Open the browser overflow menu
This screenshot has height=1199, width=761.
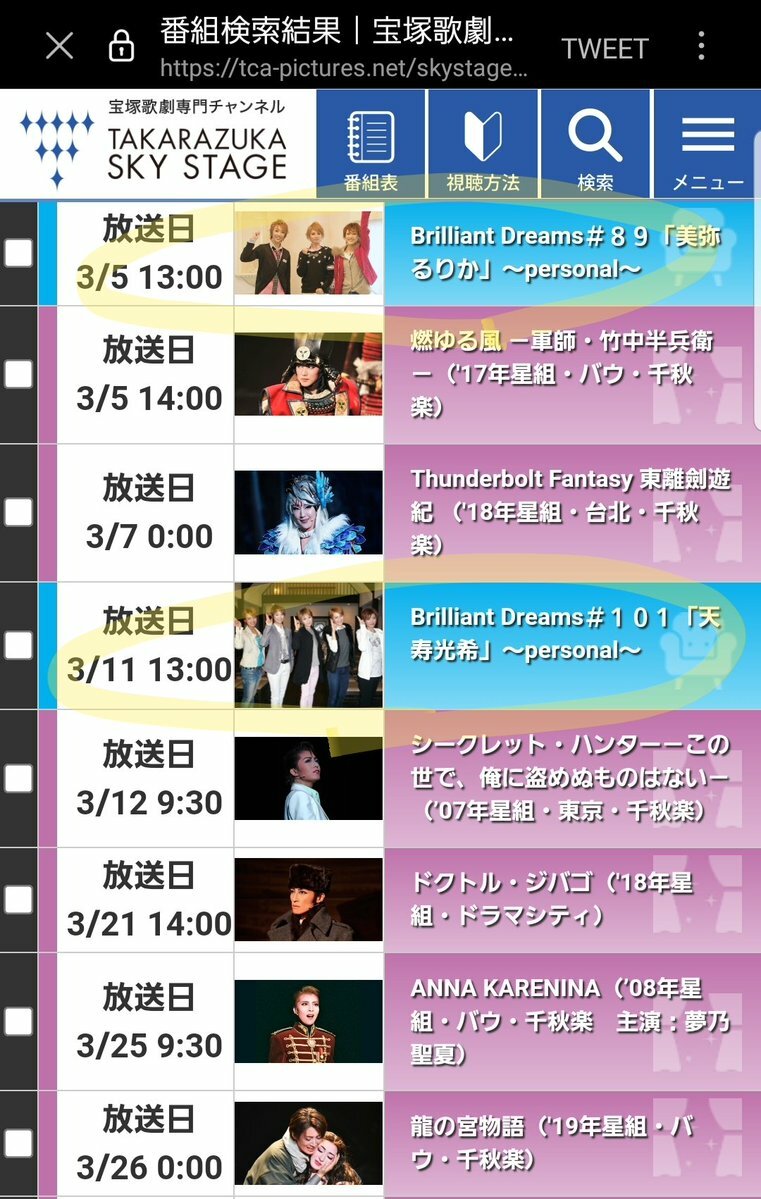701,46
